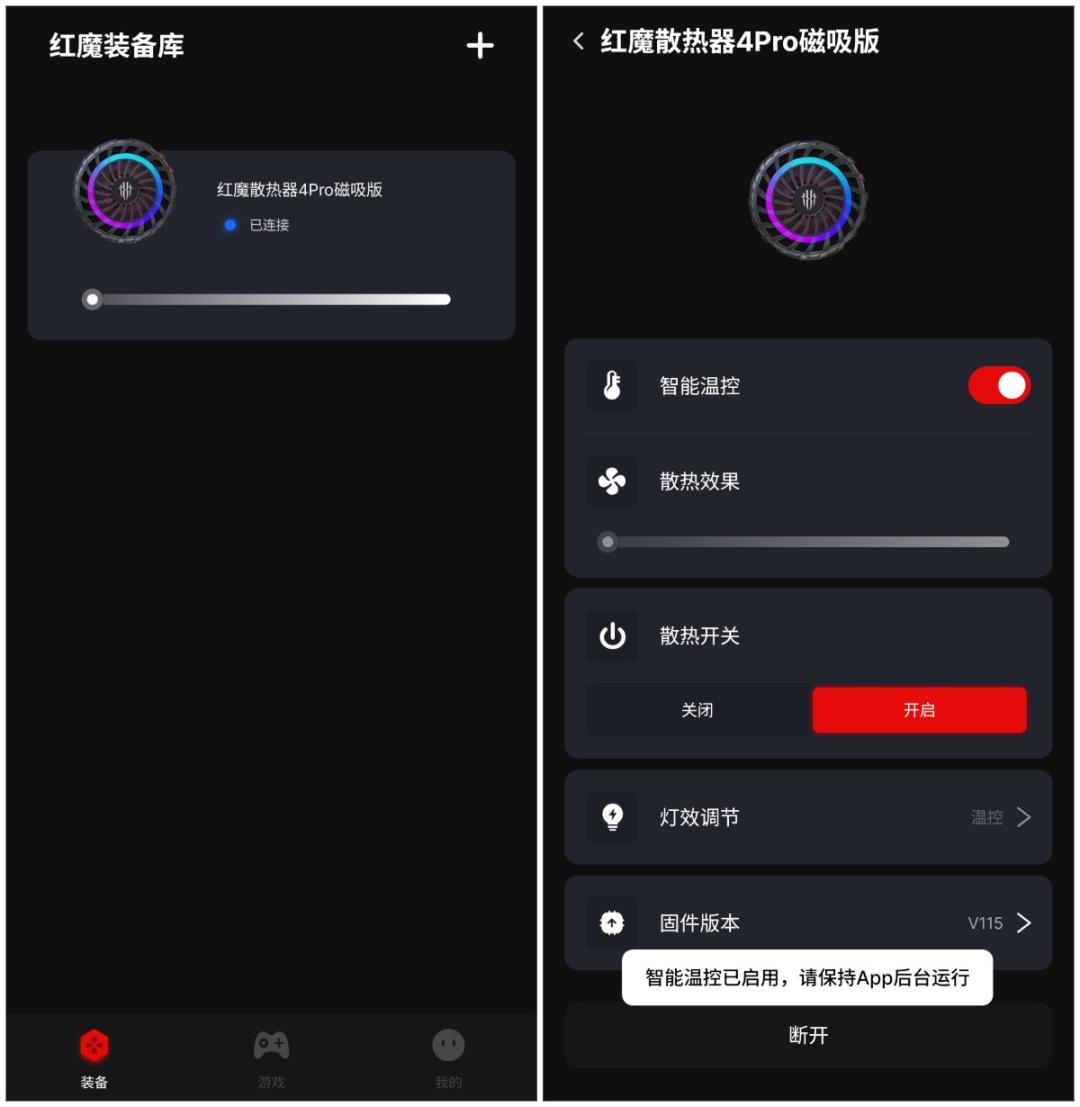Click the cooler fan image on the detail page
The height and width of the screenshot is (1107, 1080).
[x=806, y=200]
